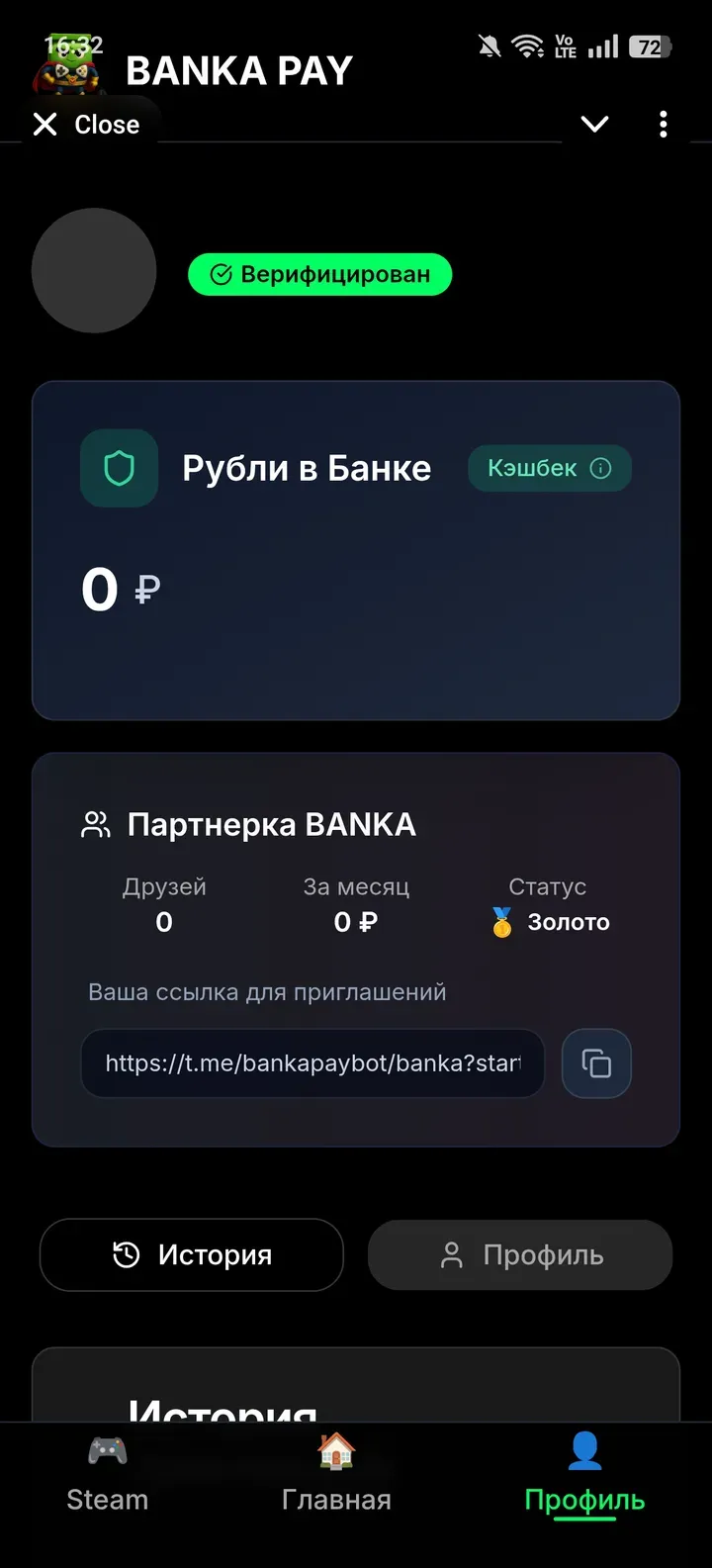Tap the gold medal status icon
712x1568 pixels.
click(x=500, y=921)
